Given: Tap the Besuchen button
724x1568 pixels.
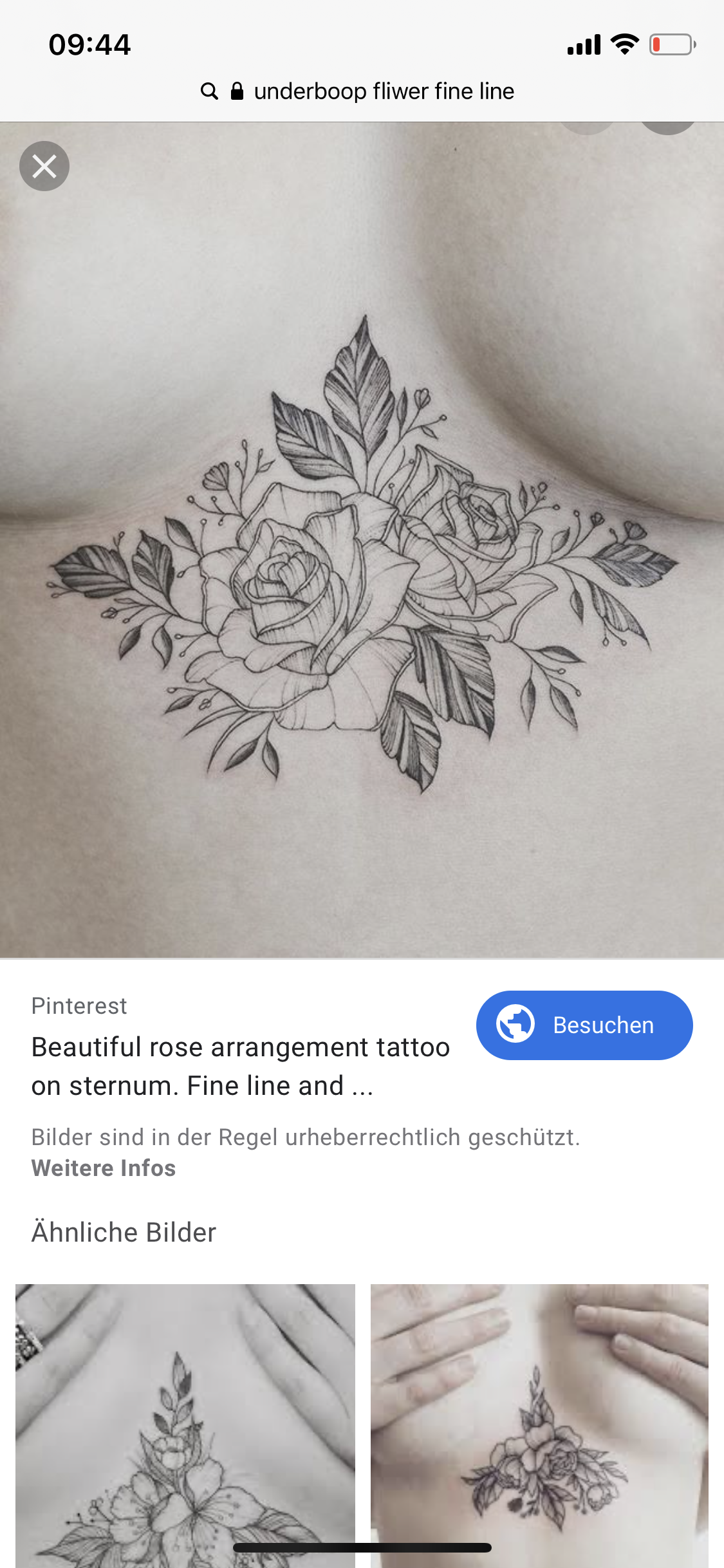Looking at the screenshot, I should click(x=584, y=1025).
